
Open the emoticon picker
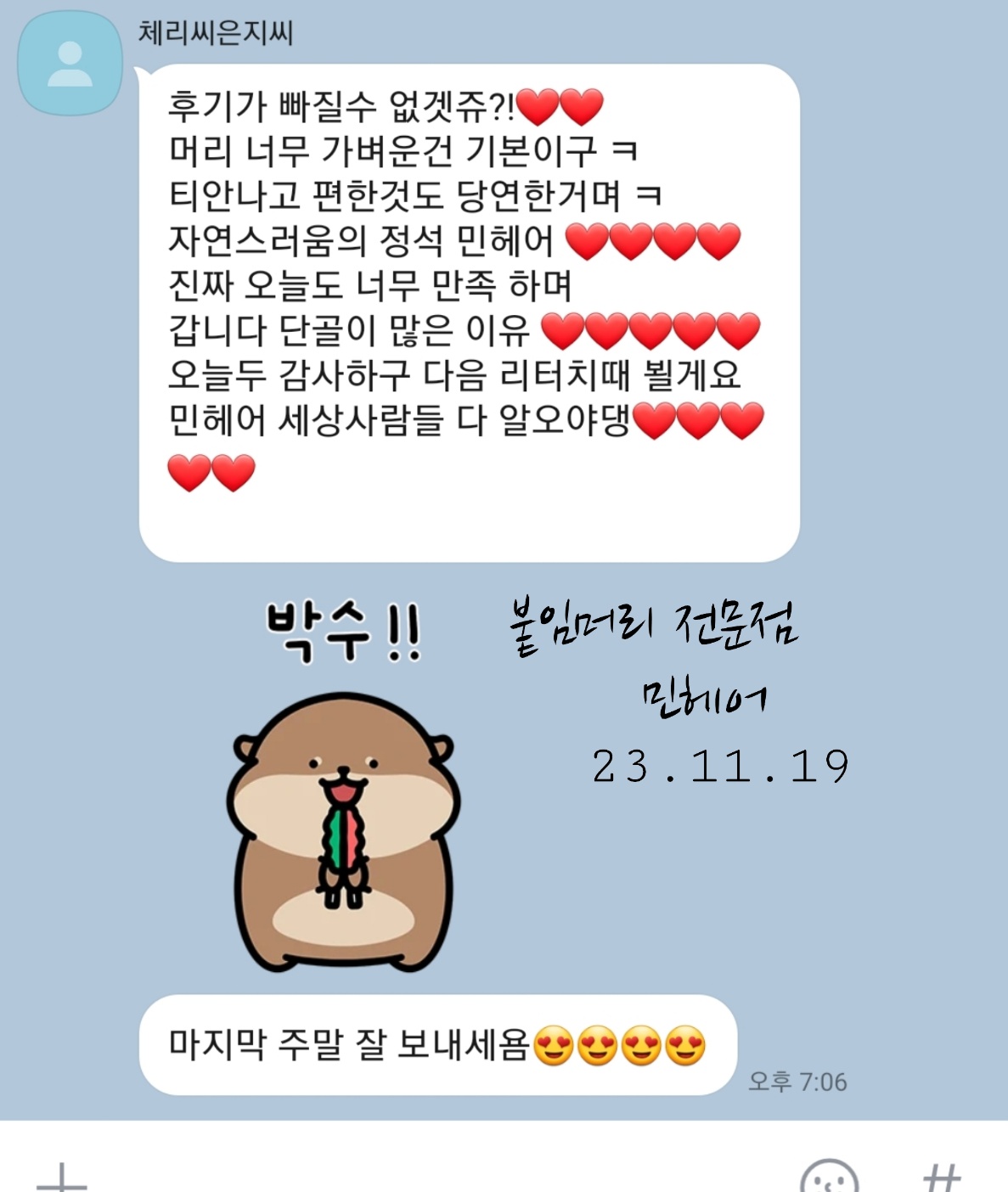point(829,1178)
